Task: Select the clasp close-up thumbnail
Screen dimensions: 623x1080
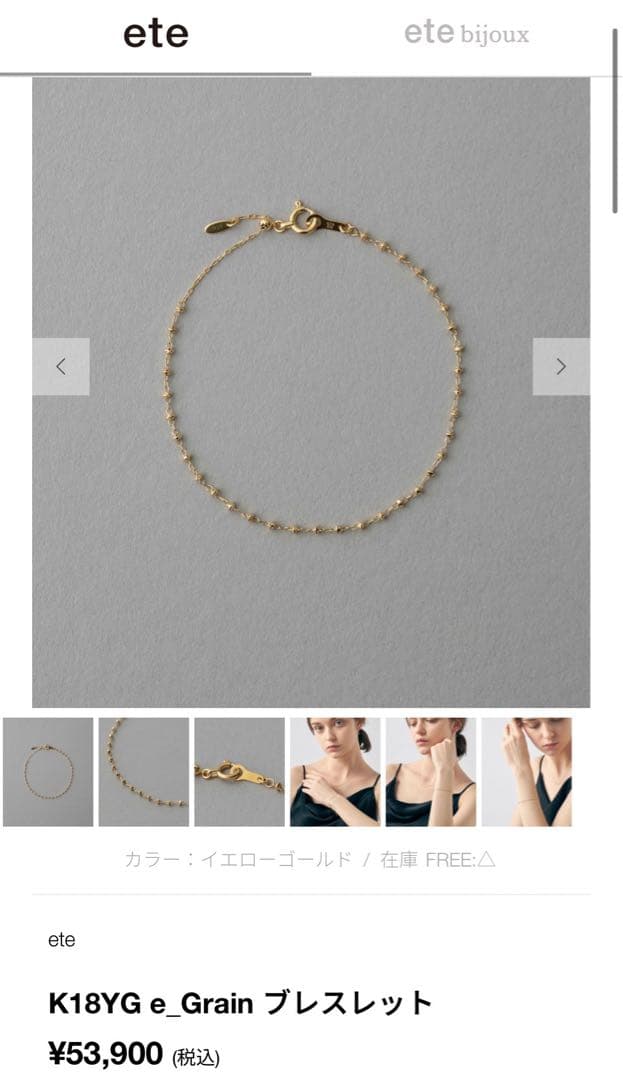Action: click(x=239, y=772)
